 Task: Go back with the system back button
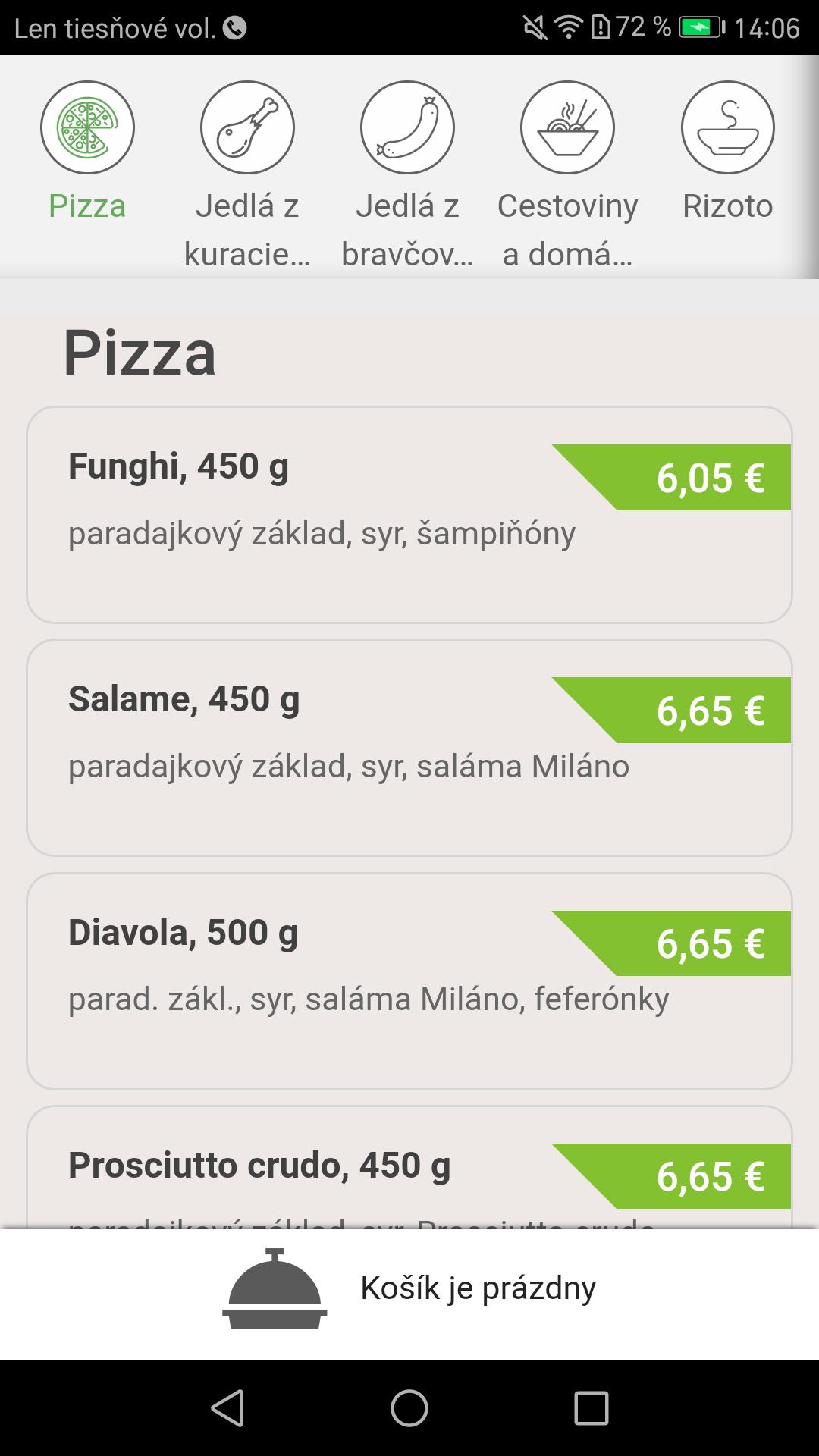pyautogui.click(x=227, y=1408)
